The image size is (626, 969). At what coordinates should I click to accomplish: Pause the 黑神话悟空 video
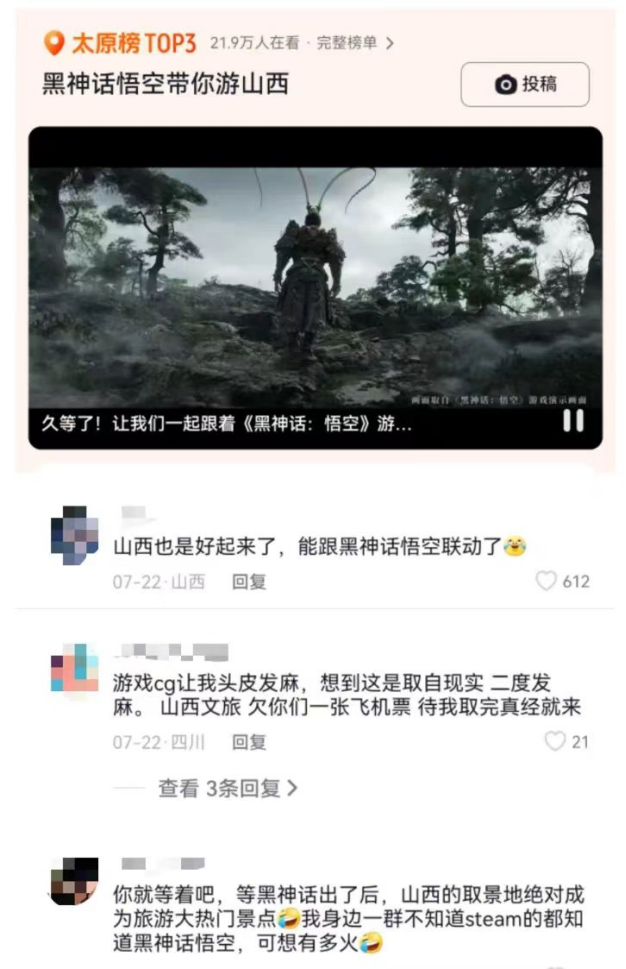[x=573, y=421]
